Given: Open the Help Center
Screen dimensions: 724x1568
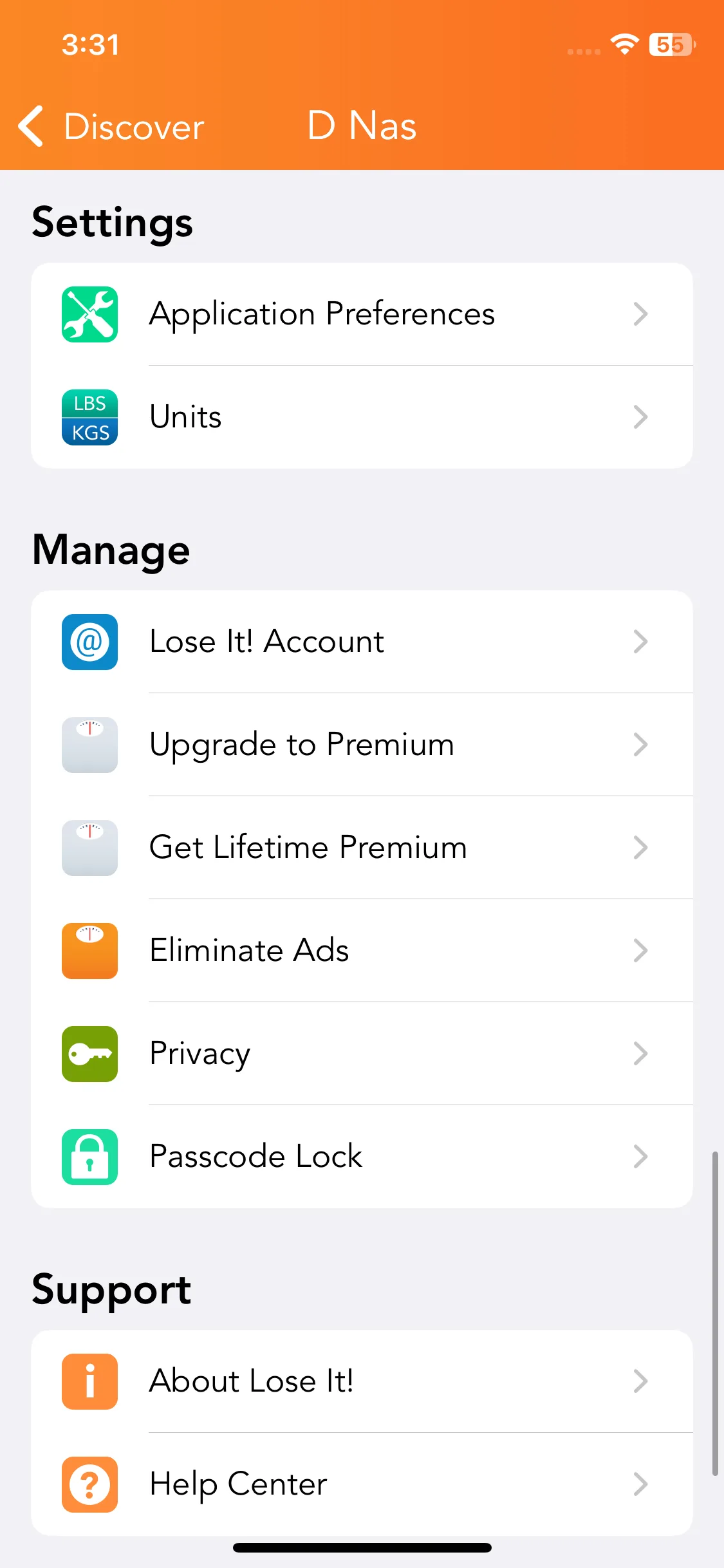Looking at the screenshot, I should [362, 1484].
